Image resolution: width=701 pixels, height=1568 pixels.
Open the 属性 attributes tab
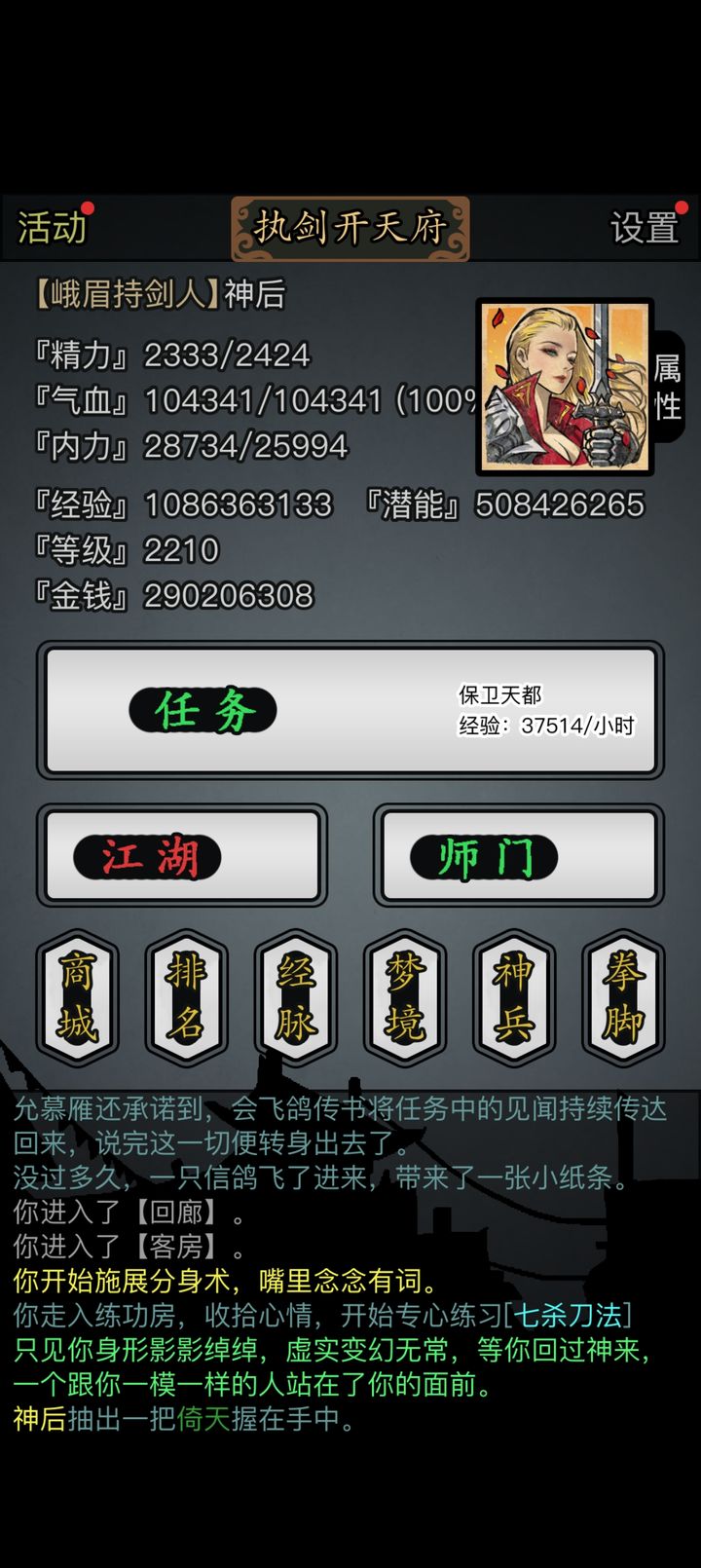668,386
